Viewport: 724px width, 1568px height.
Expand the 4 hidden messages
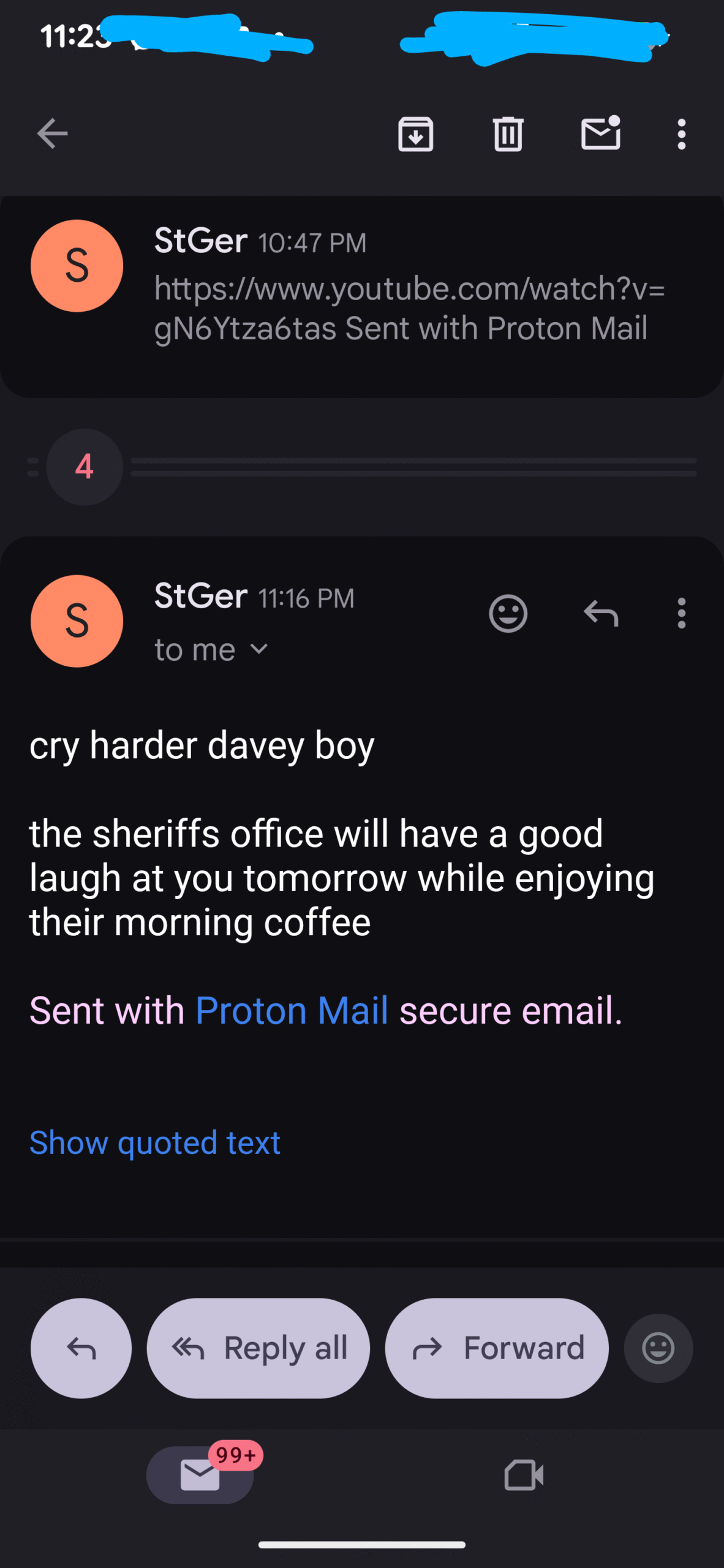coord(85,467)
